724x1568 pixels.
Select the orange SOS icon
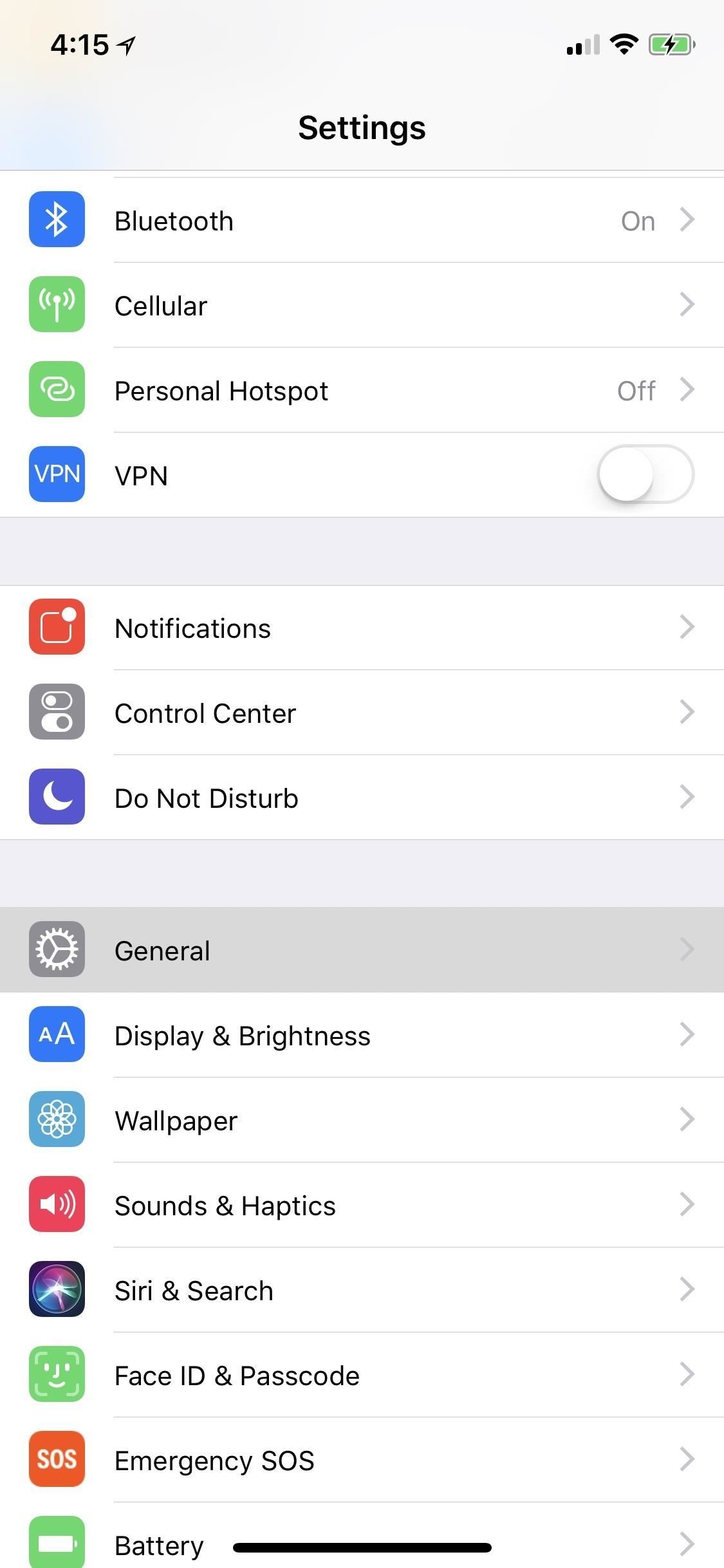[56, 1459]
